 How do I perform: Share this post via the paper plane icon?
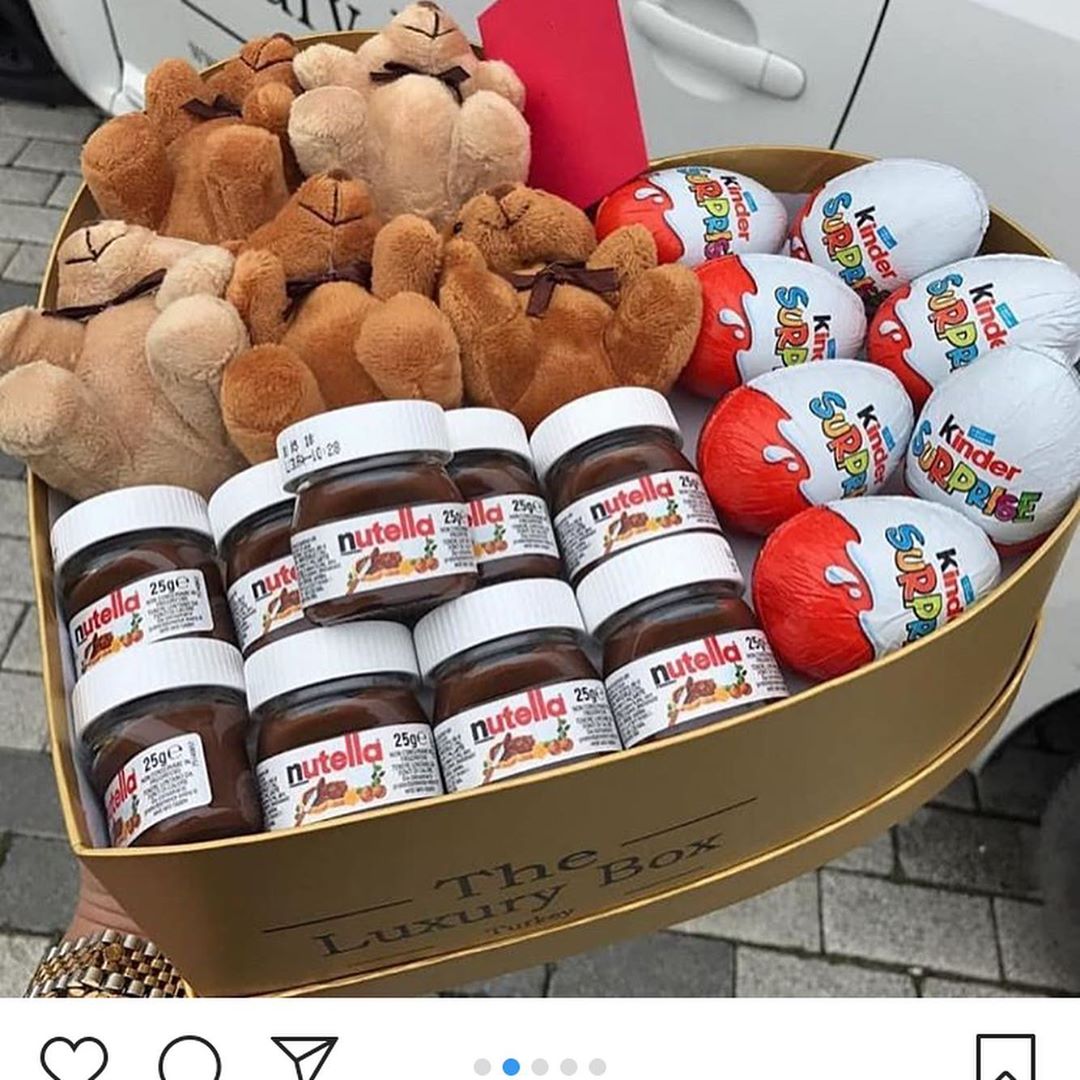[x=304, y=1058]
